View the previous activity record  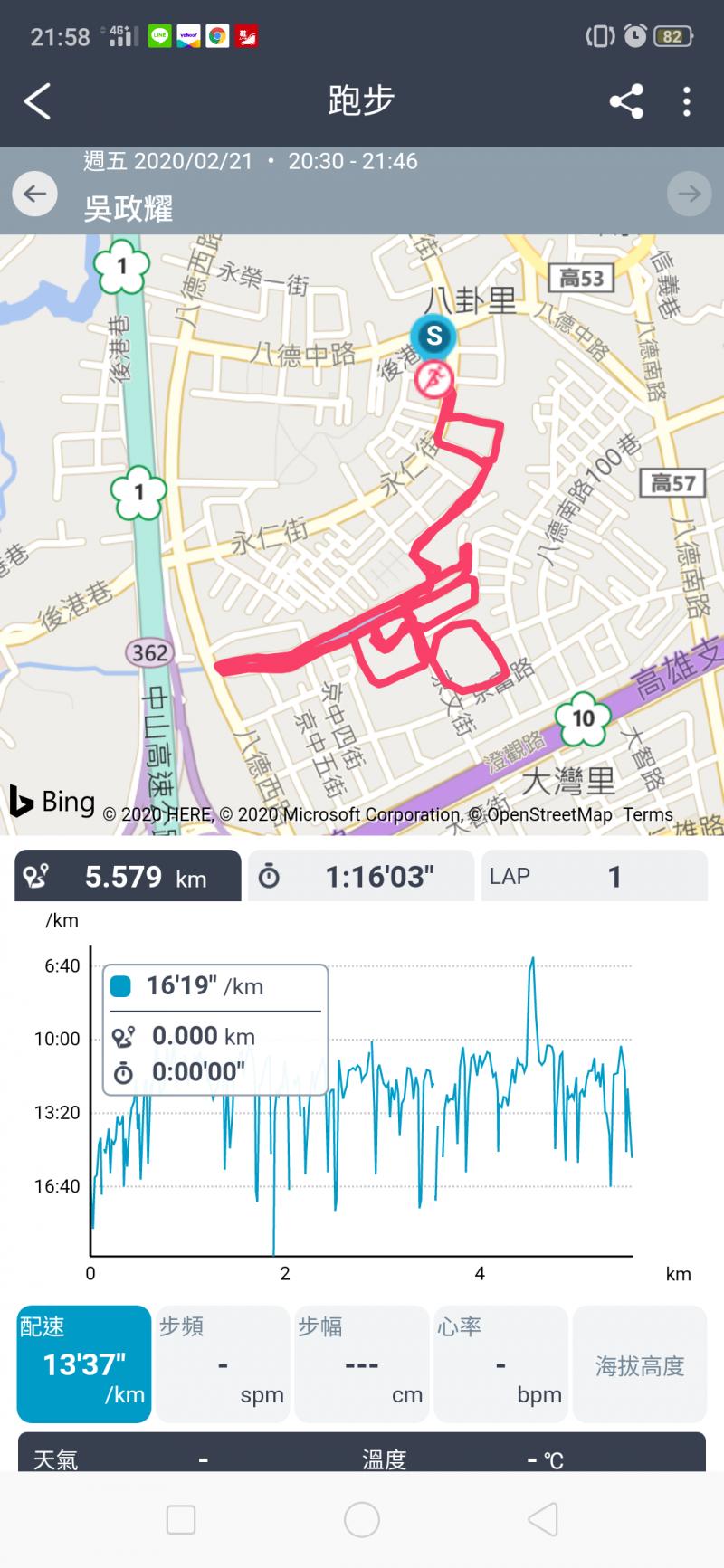35,194
